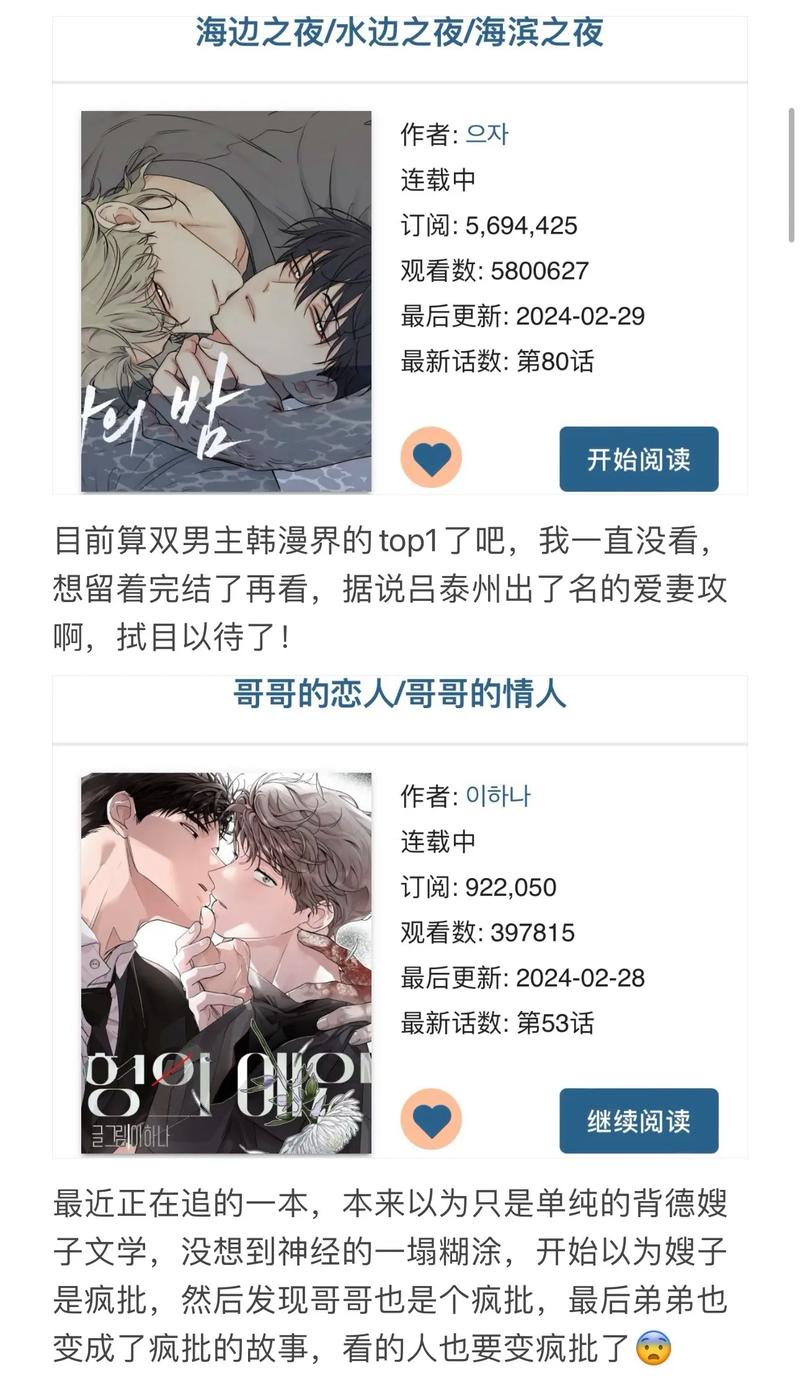
Task: Tap the heart inside the top orange circle
Action: click(x=430, y=458)
